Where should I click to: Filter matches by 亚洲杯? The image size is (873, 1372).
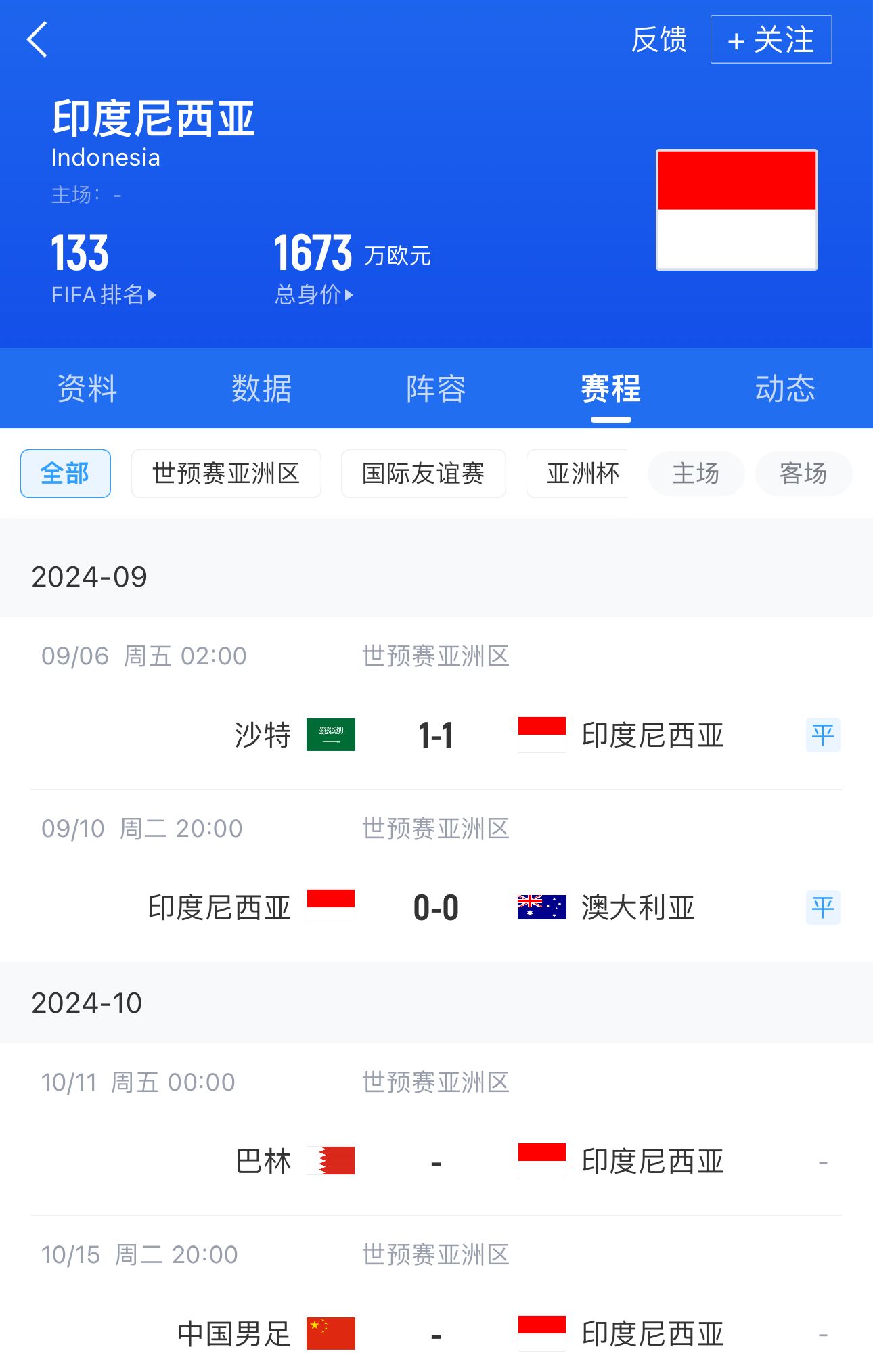tap(581, 474)
